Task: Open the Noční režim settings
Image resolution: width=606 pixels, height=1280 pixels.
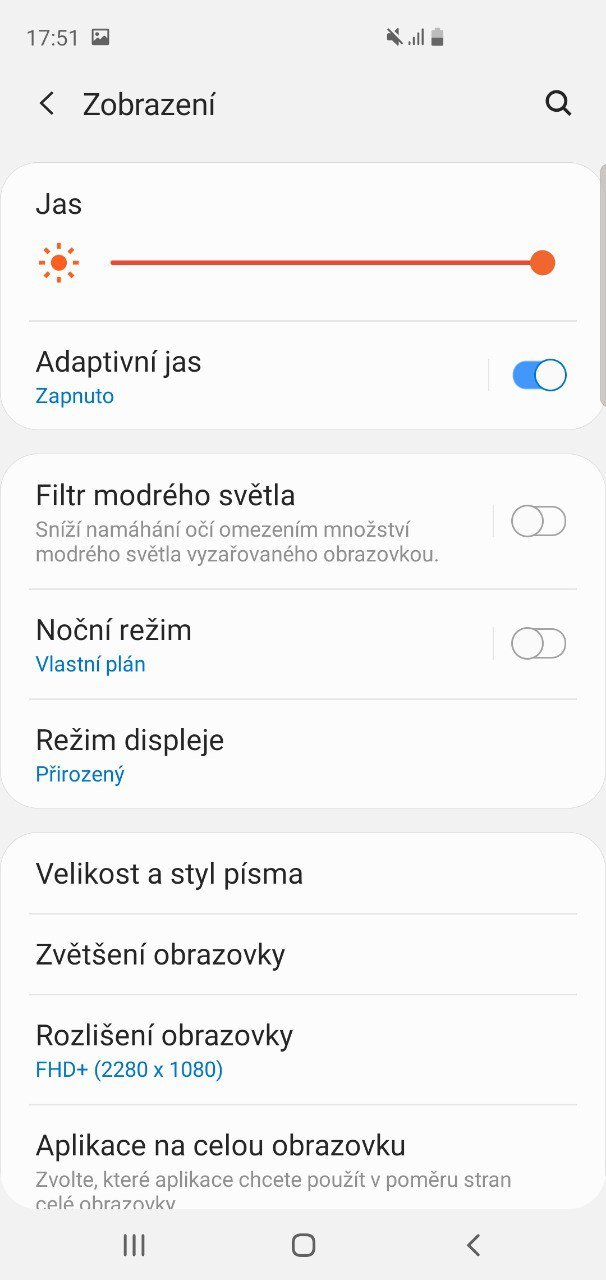Action: point(250,645)
